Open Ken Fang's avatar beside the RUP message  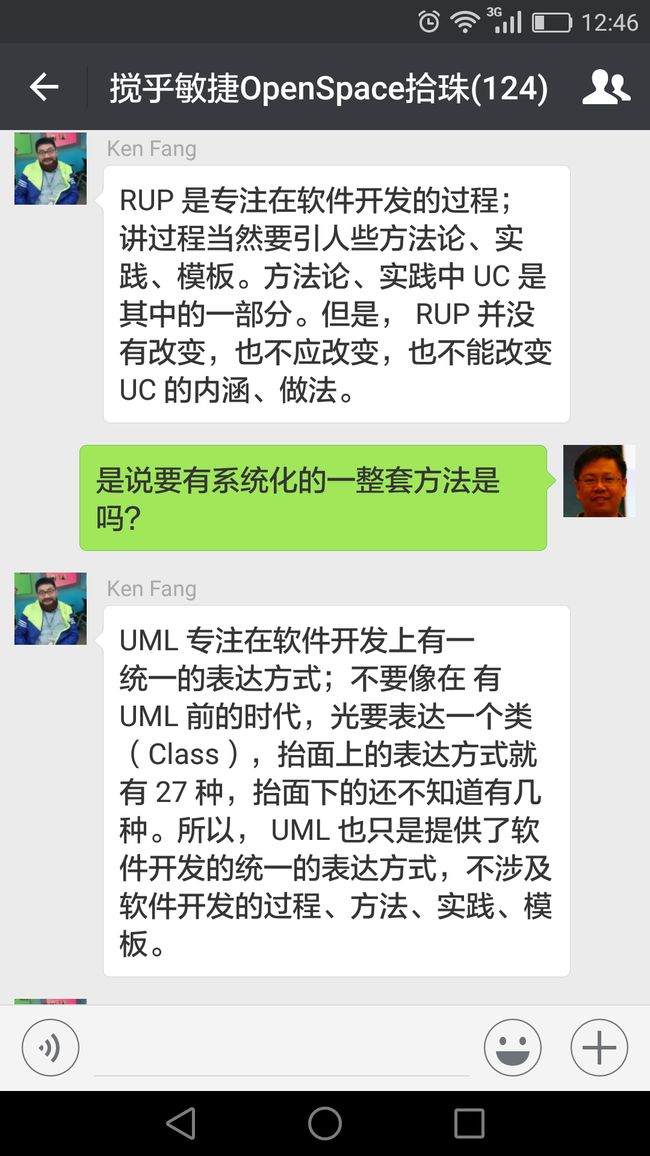51,169
